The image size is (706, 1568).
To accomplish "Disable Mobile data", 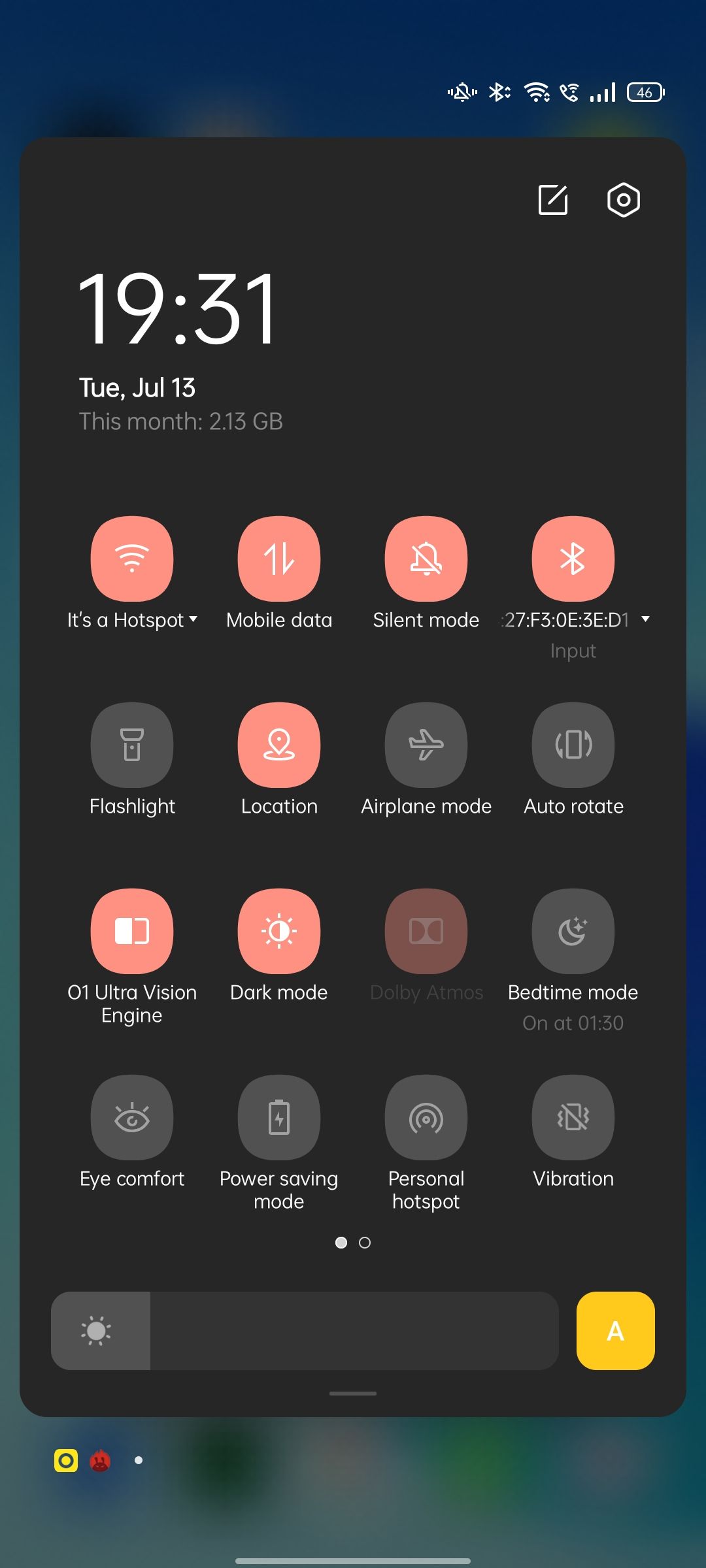I will (x=279, y=559).
